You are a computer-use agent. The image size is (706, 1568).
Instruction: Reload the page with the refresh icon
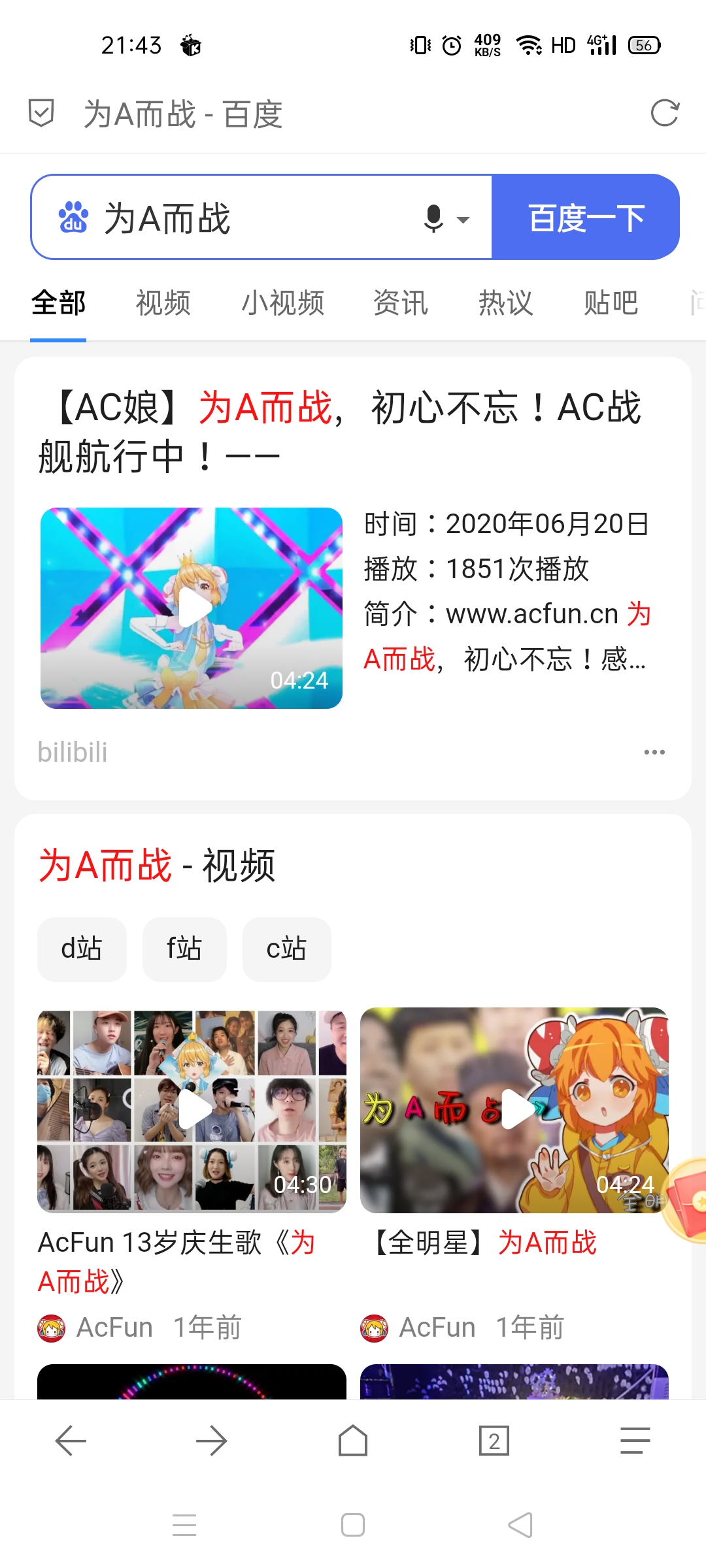click(665, 114)
